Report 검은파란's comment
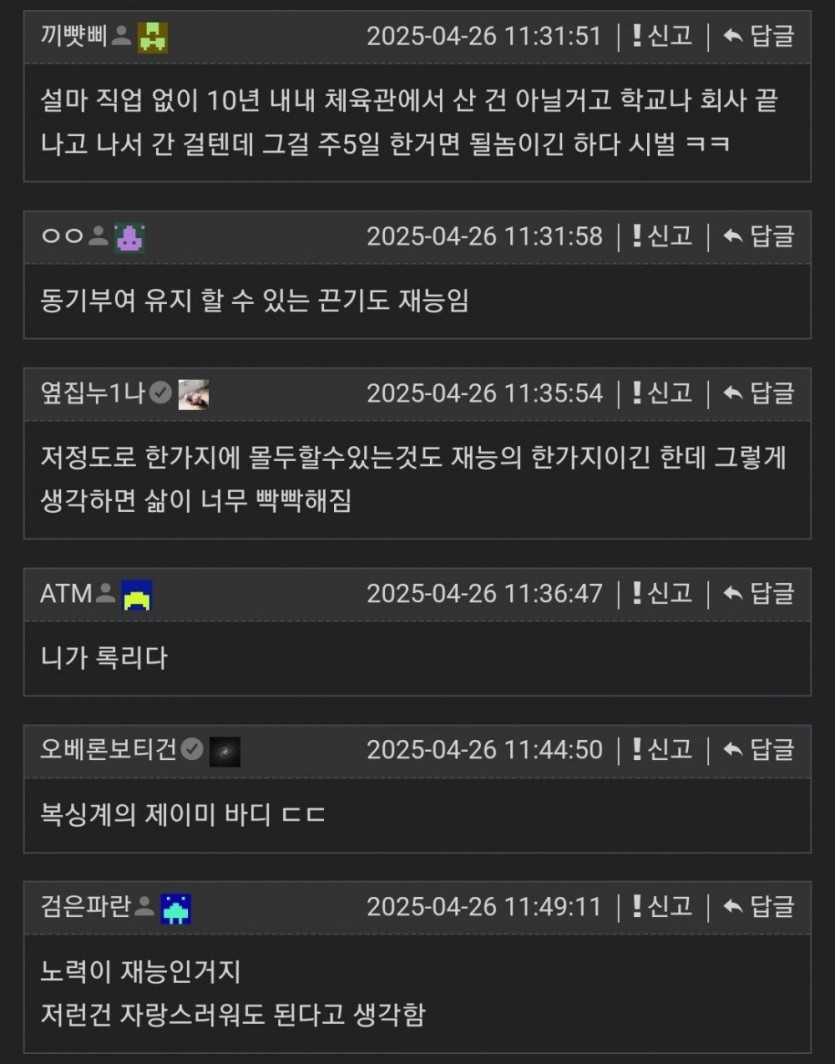 [661, 906]
